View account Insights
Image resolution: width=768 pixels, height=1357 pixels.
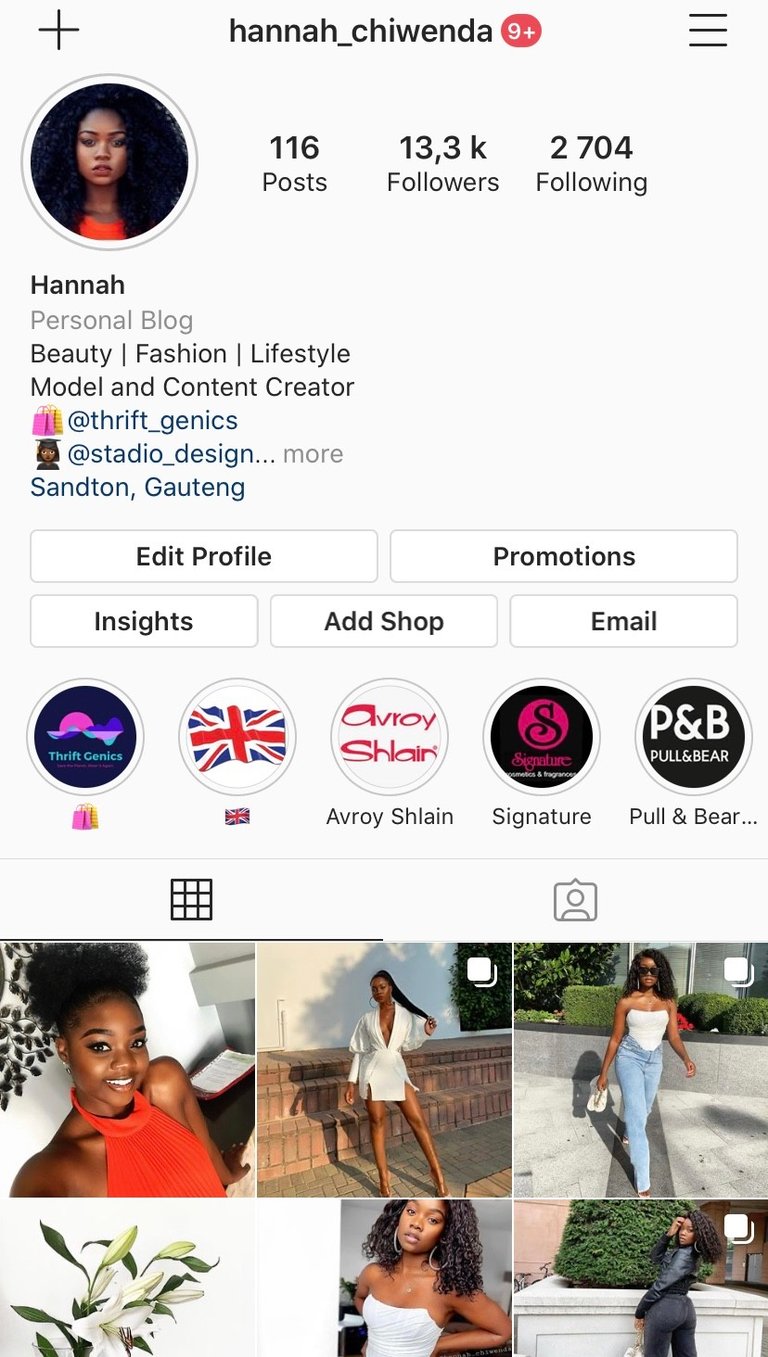pyautogui.click(x=144, y=621)
